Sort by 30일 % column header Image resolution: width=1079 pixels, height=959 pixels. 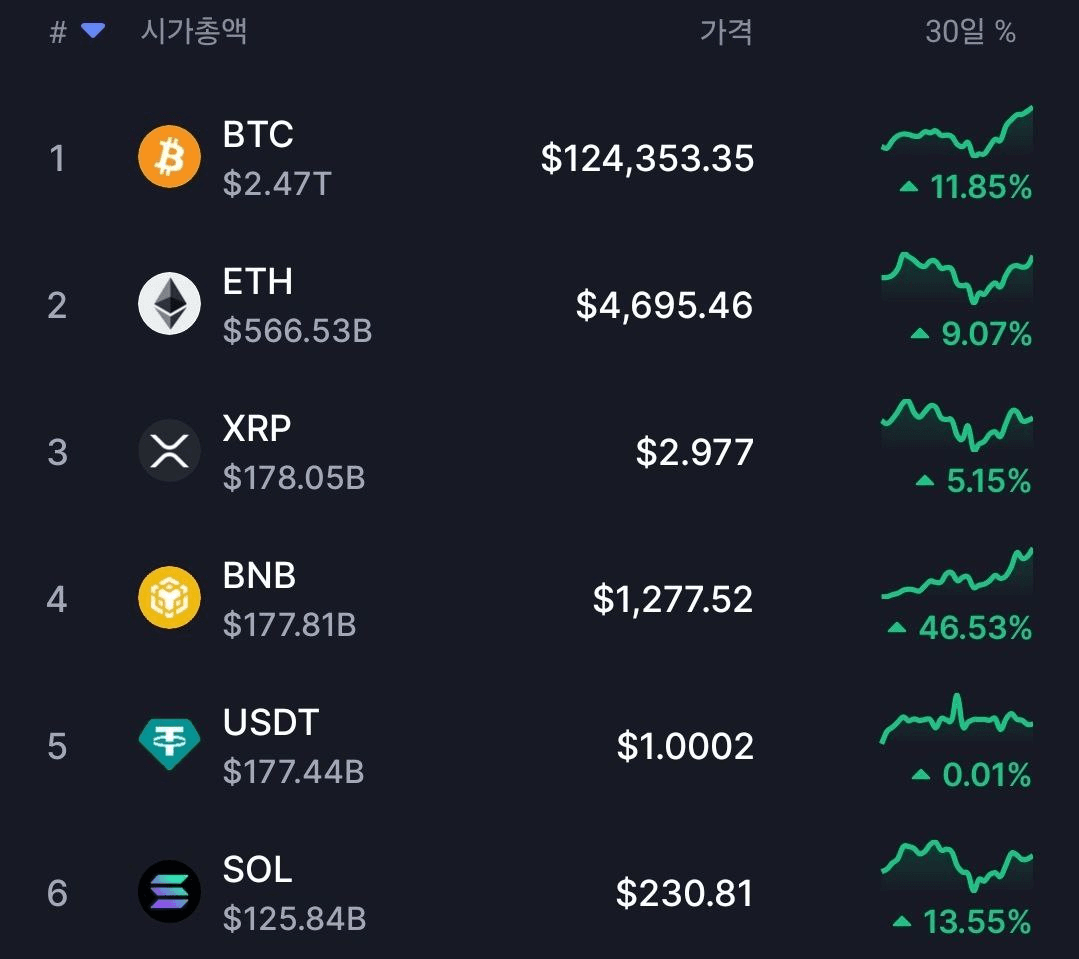[x=970, y=32]
